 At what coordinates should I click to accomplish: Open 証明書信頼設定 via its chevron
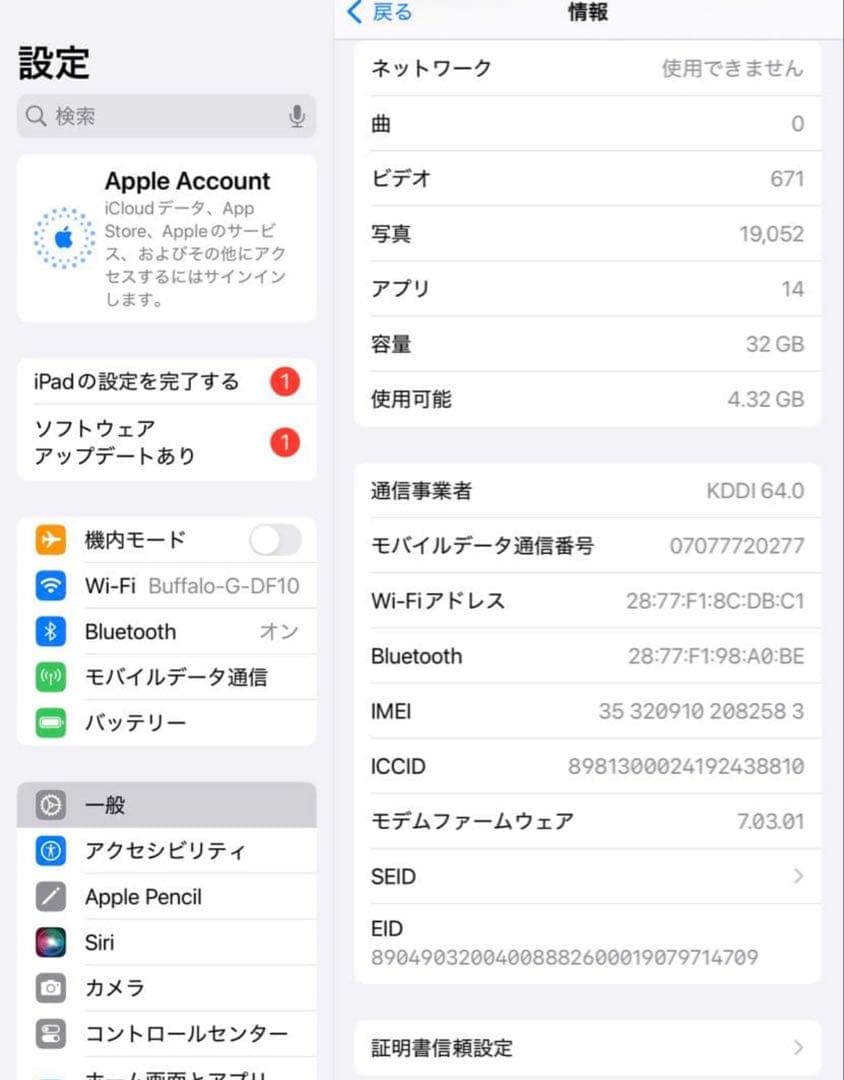coord(798,1048)
